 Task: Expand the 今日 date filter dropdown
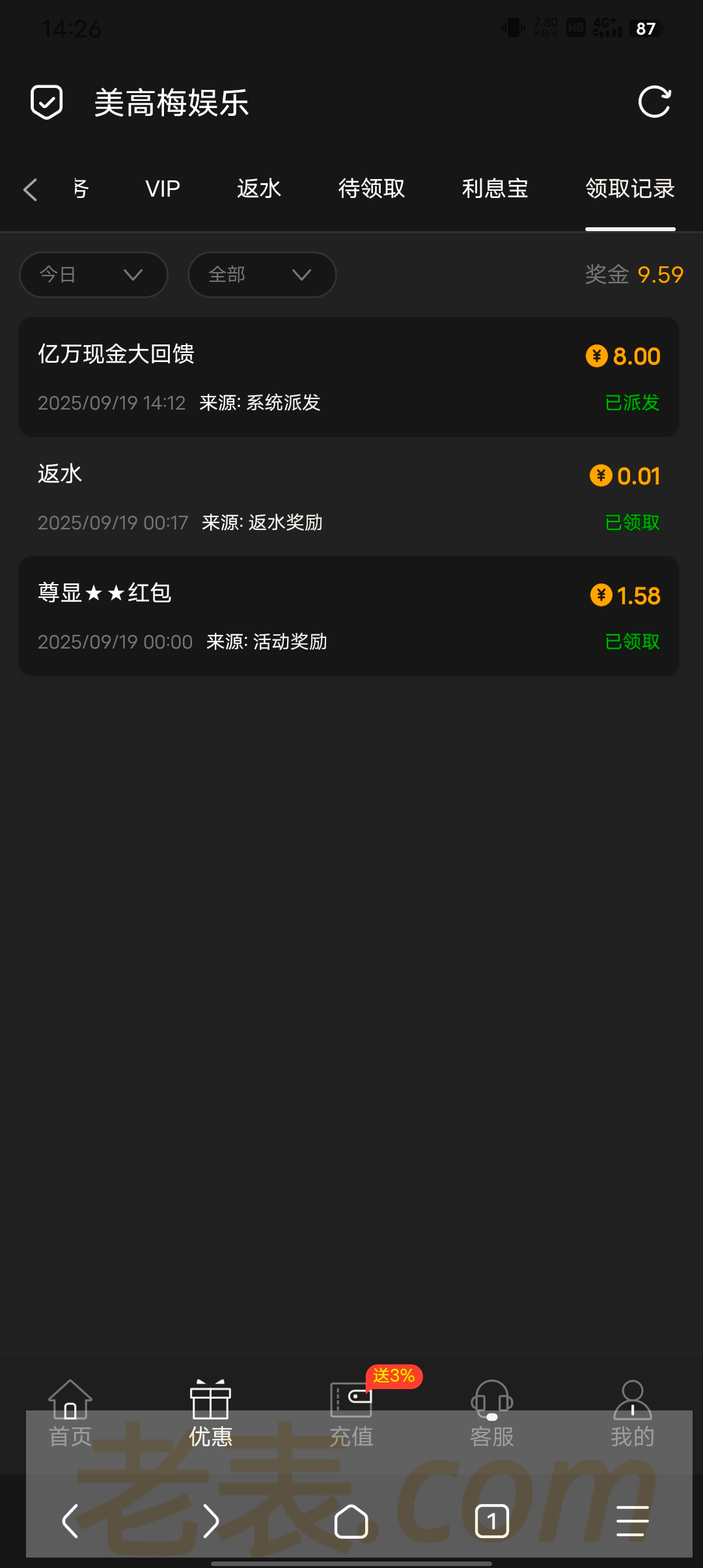coord(94,275)
